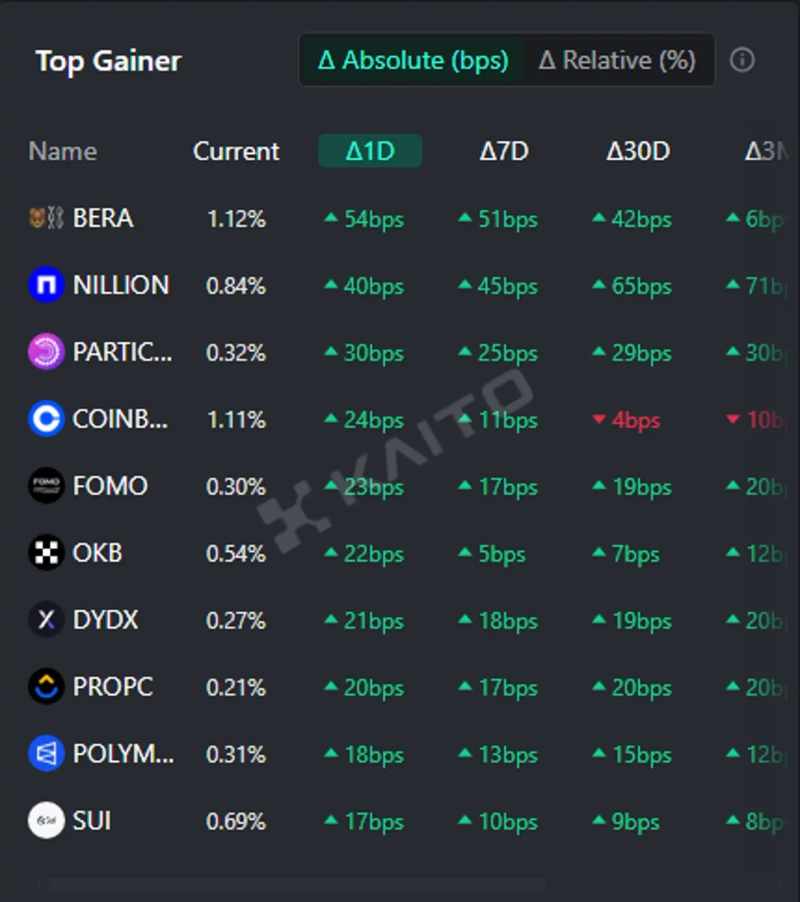Open the NILLION row
Screen dimensions: 800x902
click(x=120, y=285)
